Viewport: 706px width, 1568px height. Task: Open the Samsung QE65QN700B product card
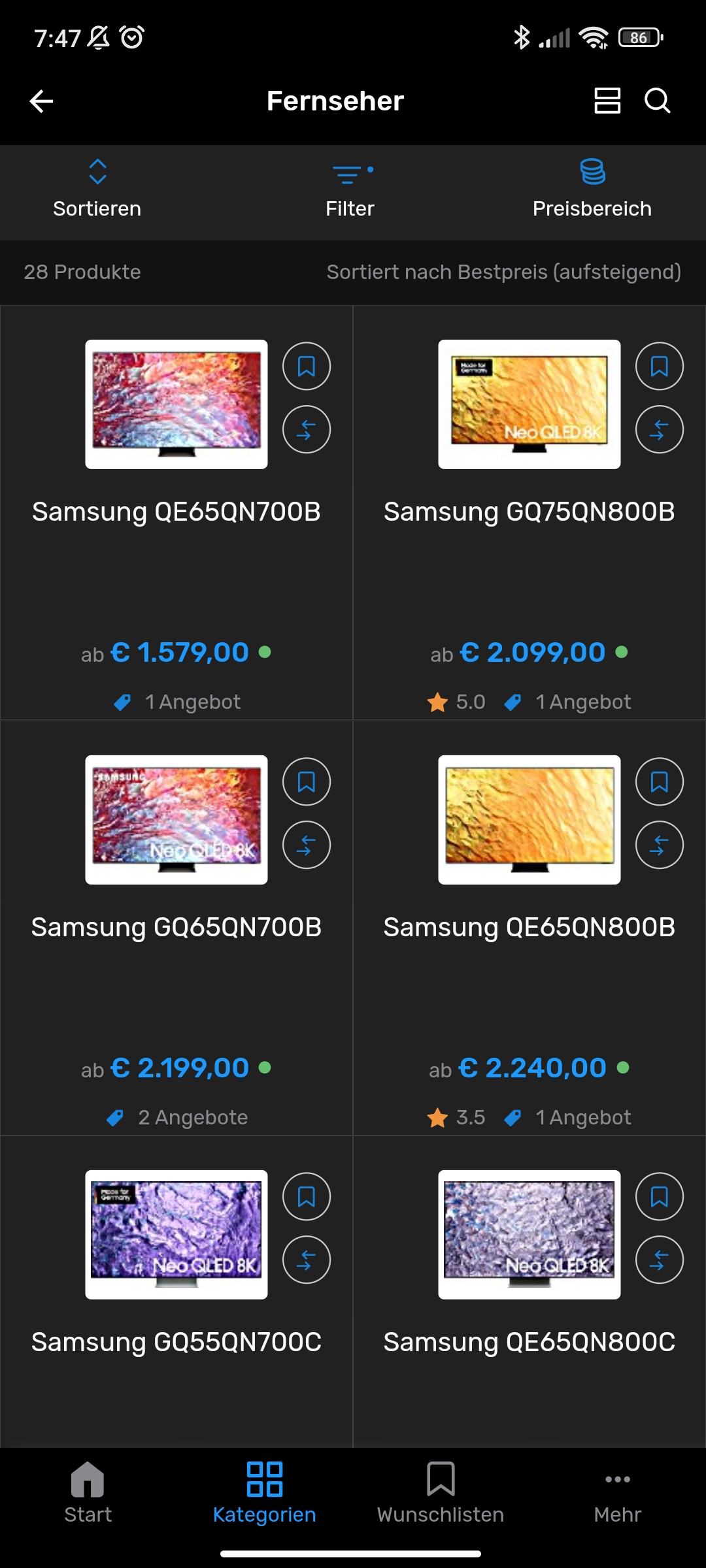[176, 512]
